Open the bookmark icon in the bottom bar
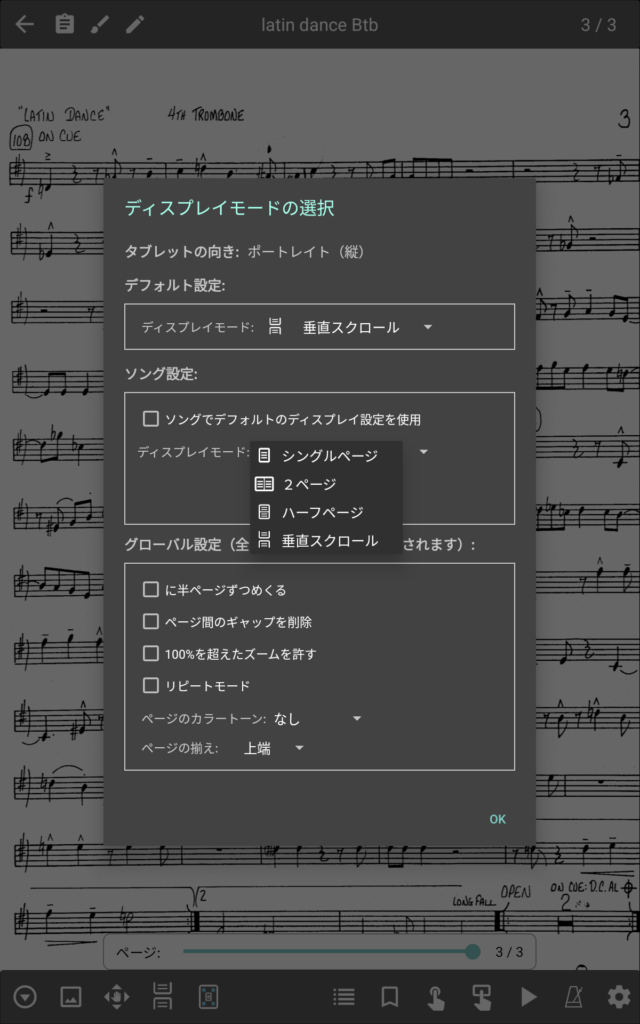 point(390,996)
